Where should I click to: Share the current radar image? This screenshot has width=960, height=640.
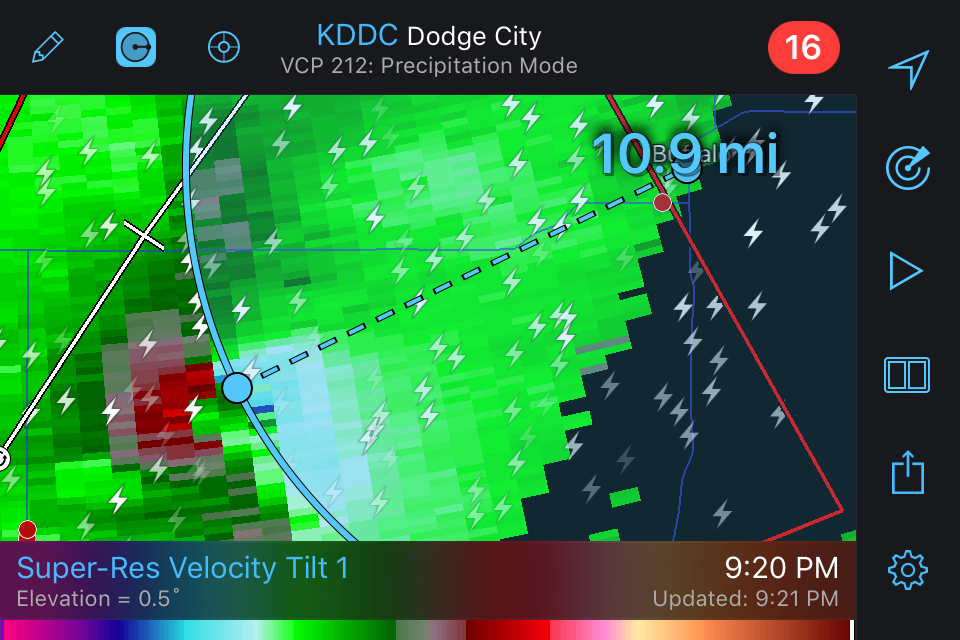(907, 472)
